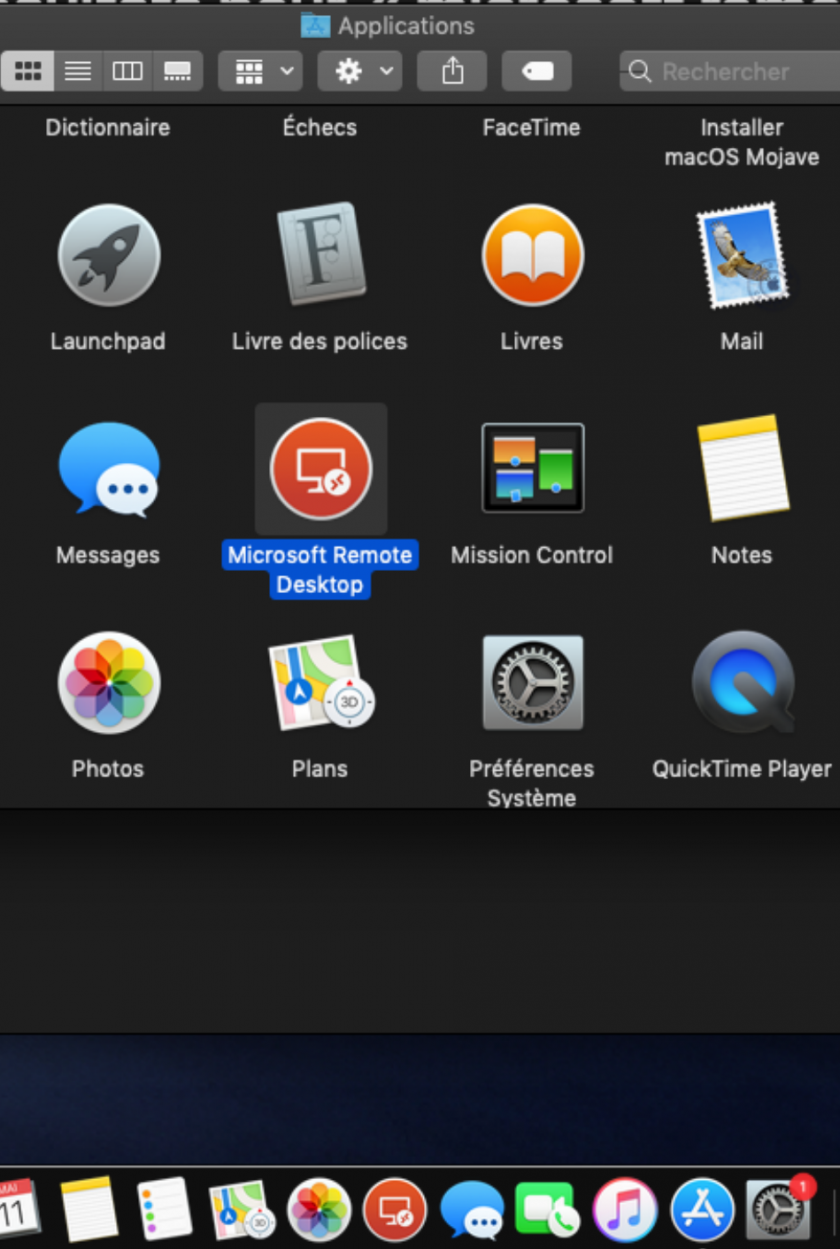Open the Launchpad application
840x1249 pixels.
108,255
